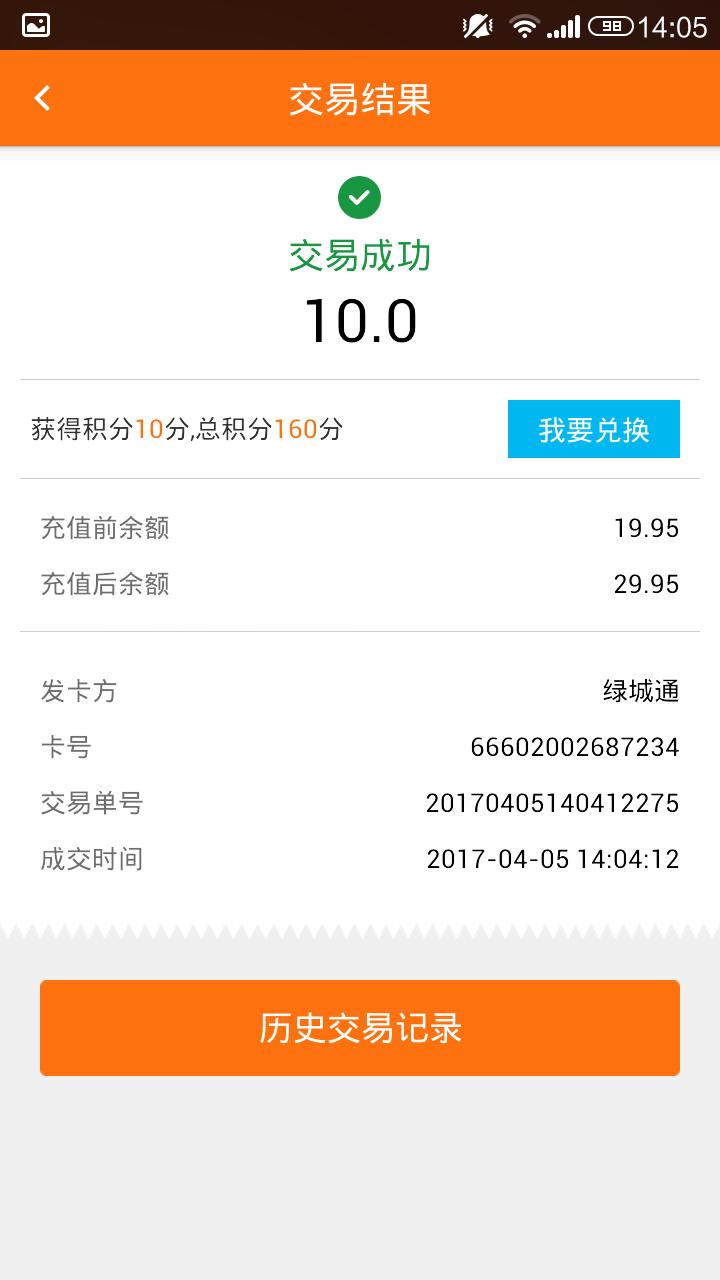This screenshot has width=720, height=1280.
Task: Tap the cellular signal strength icon
Action: click(562, 25)
